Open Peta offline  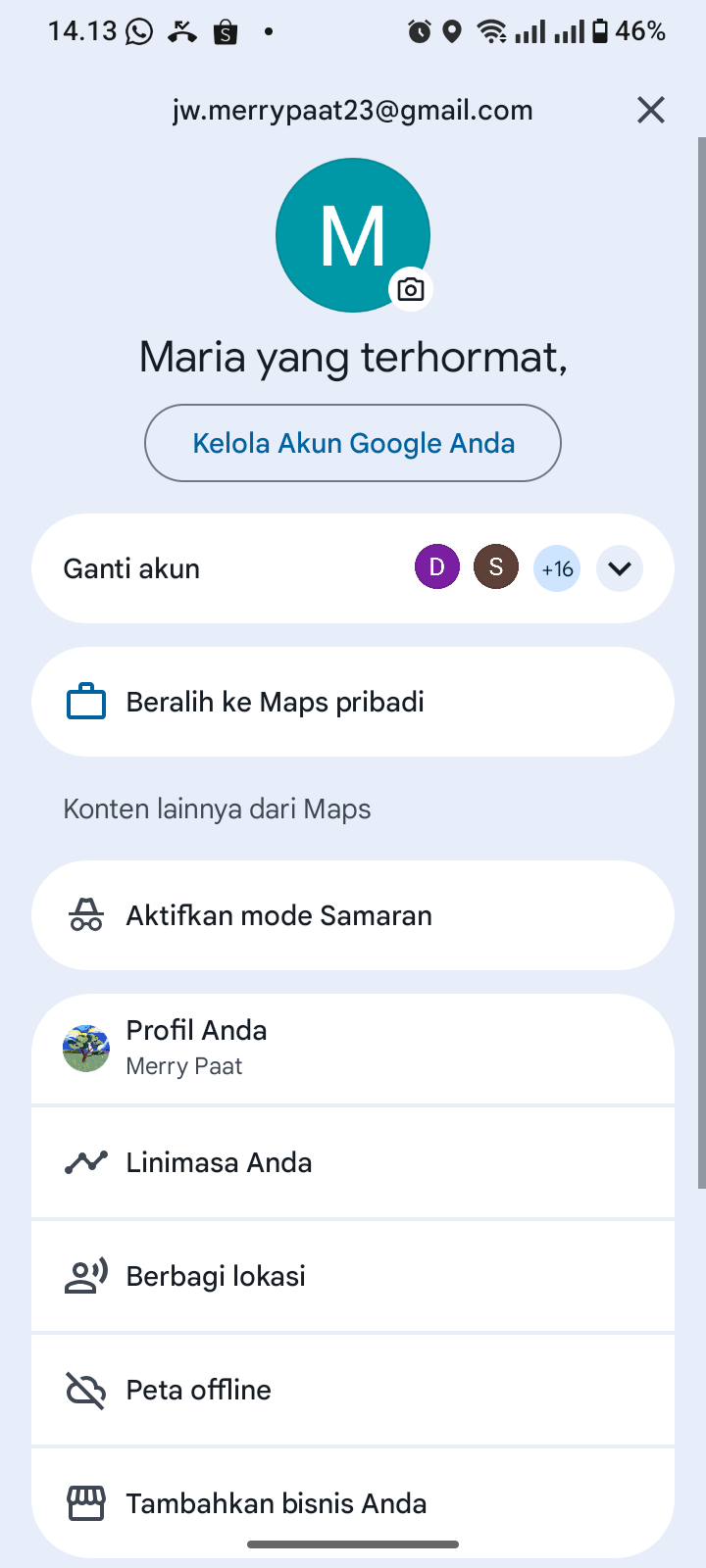(x=353, y=1390)
